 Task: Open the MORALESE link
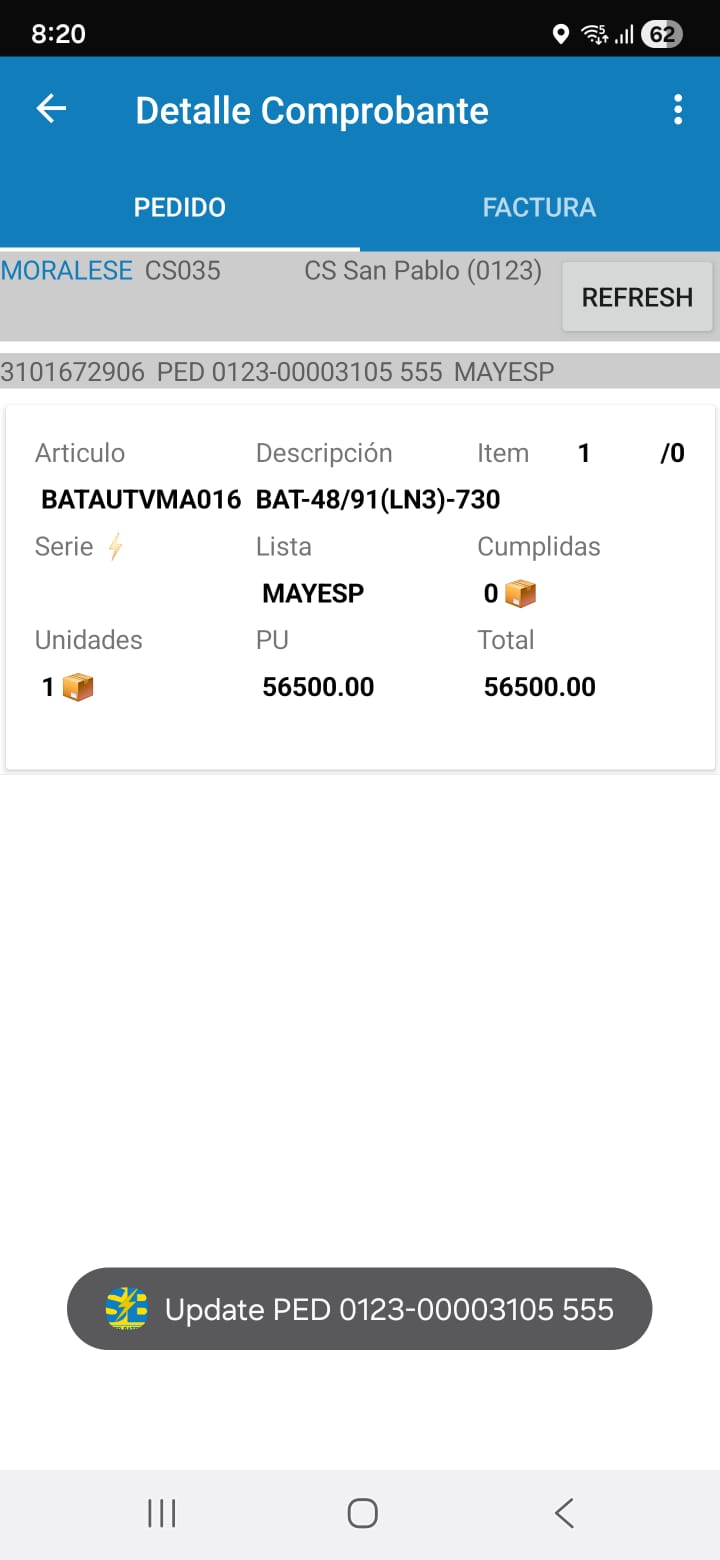tap(66, 270)
